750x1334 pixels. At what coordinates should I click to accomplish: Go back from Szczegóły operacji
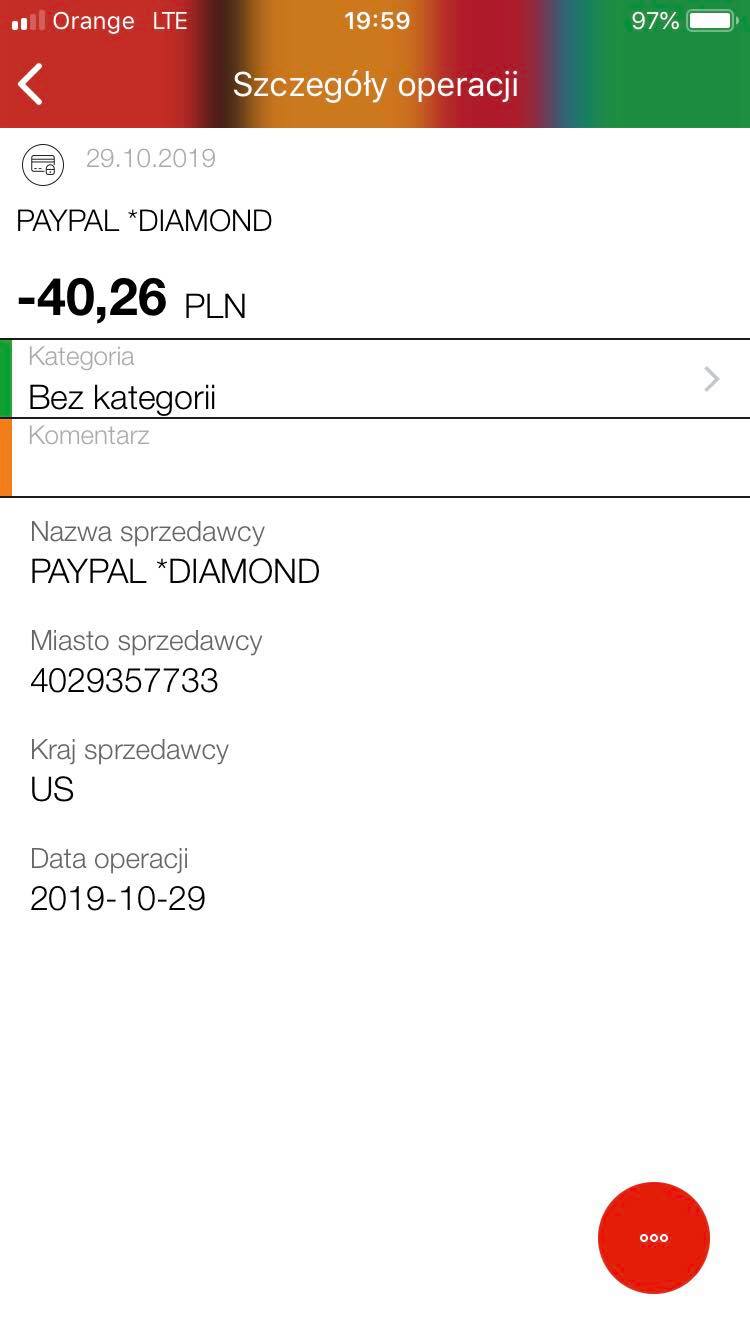[32, 84]
